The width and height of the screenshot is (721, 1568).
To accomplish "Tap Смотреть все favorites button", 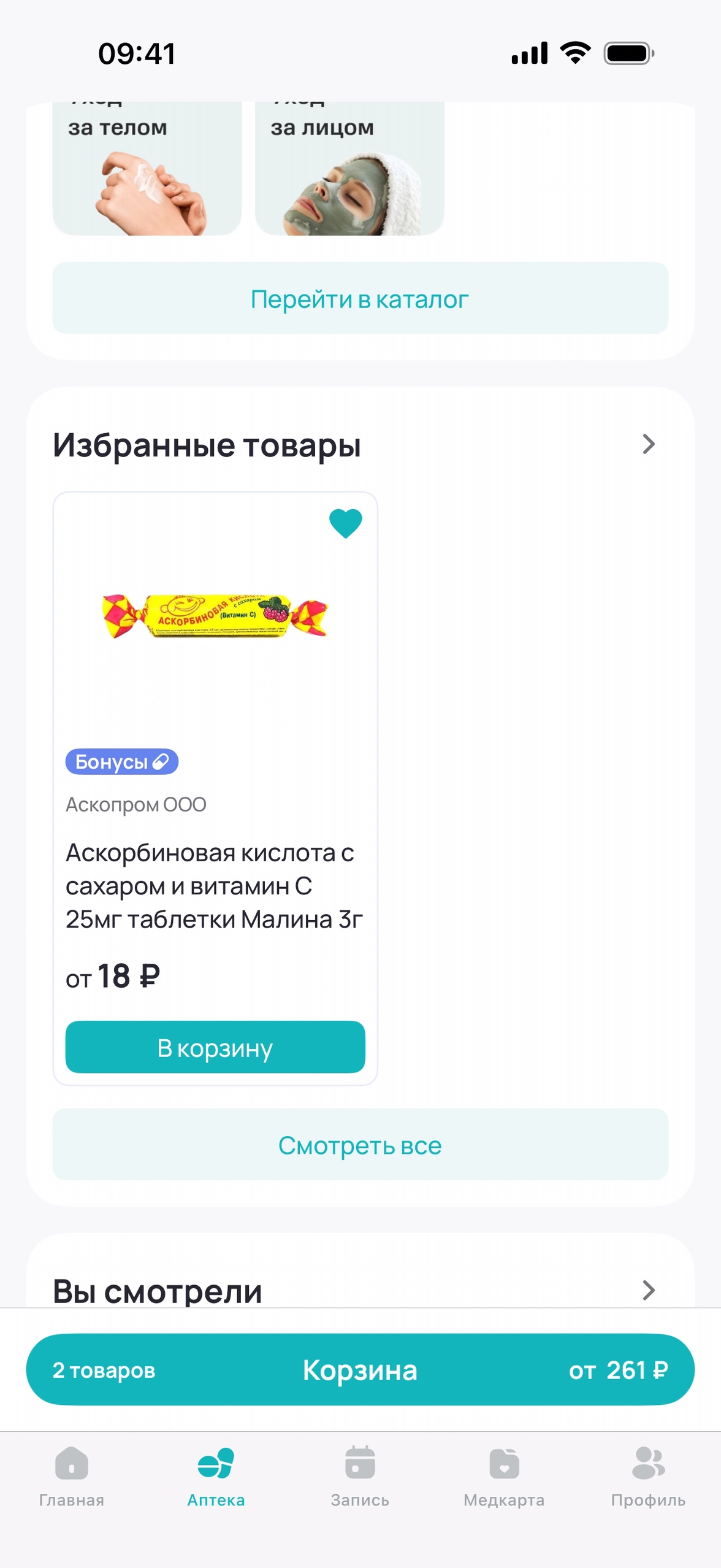I will point(360,1145).
